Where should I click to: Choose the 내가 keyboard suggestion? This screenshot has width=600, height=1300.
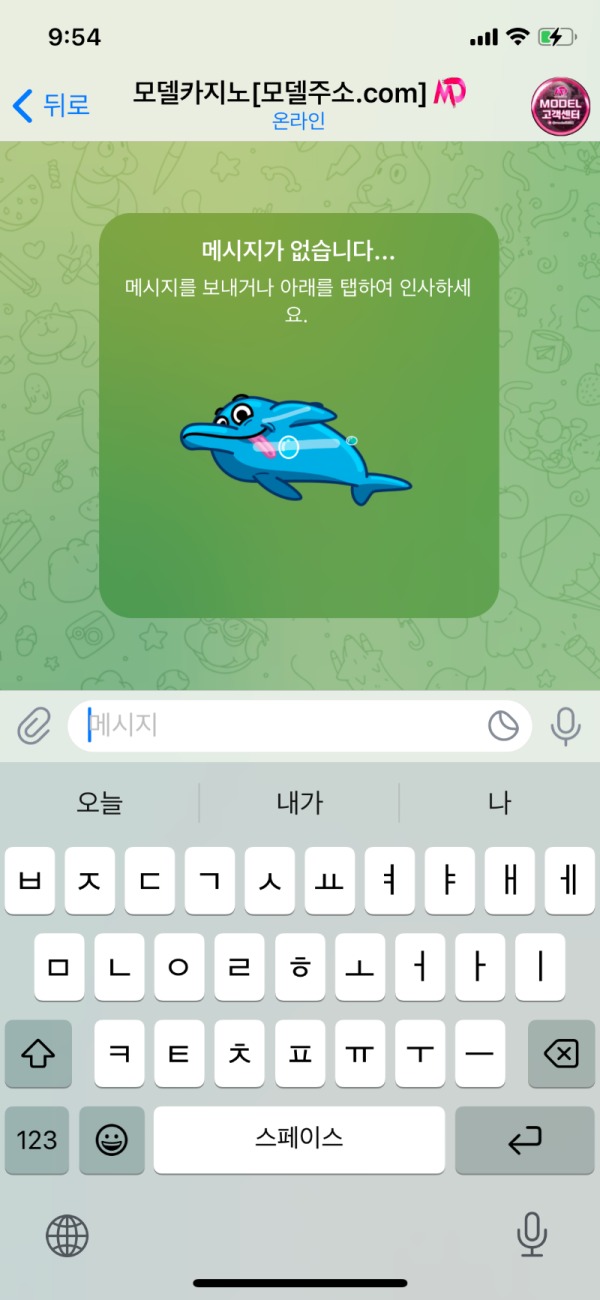[x=299, y=802]
